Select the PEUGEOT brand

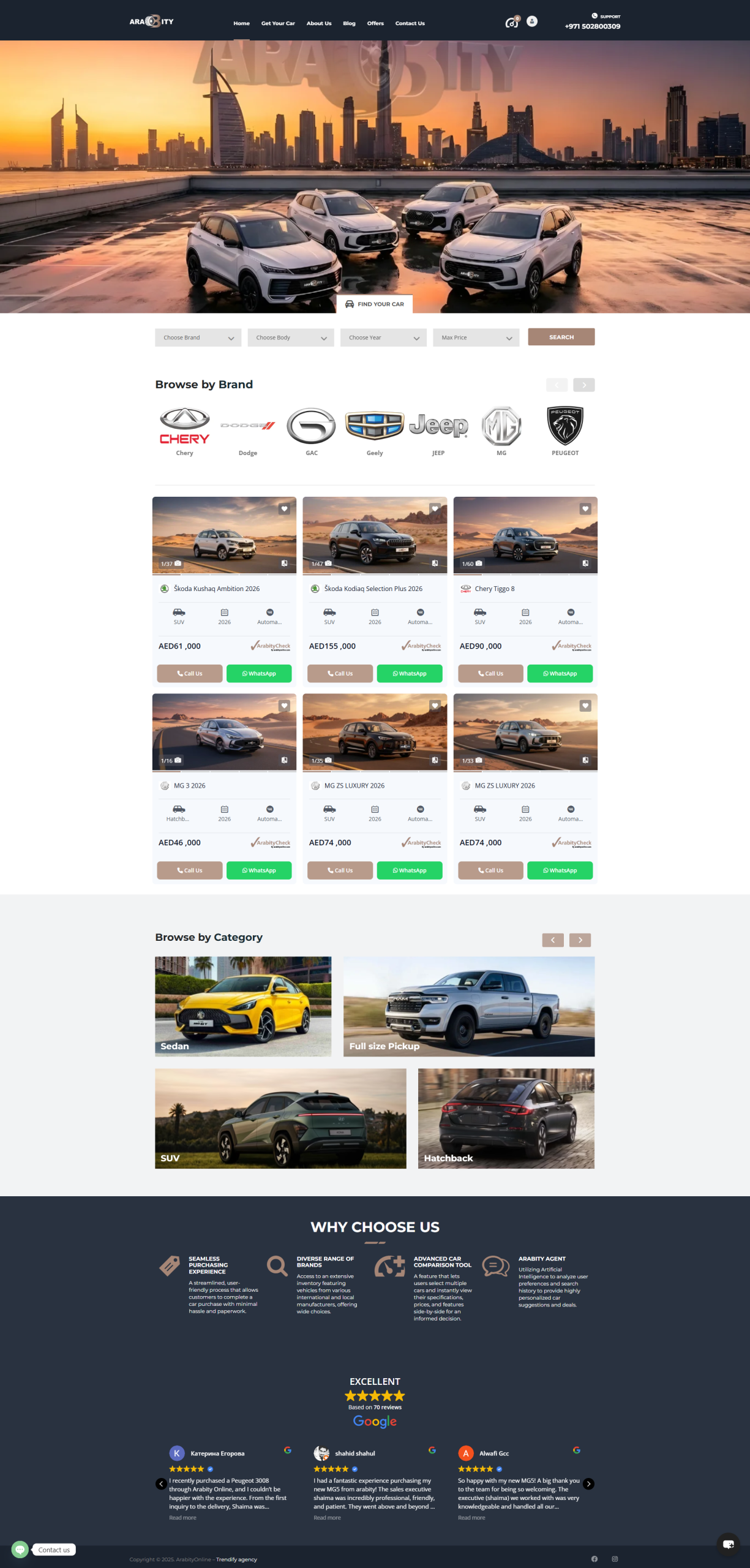[x=564, y=427]
